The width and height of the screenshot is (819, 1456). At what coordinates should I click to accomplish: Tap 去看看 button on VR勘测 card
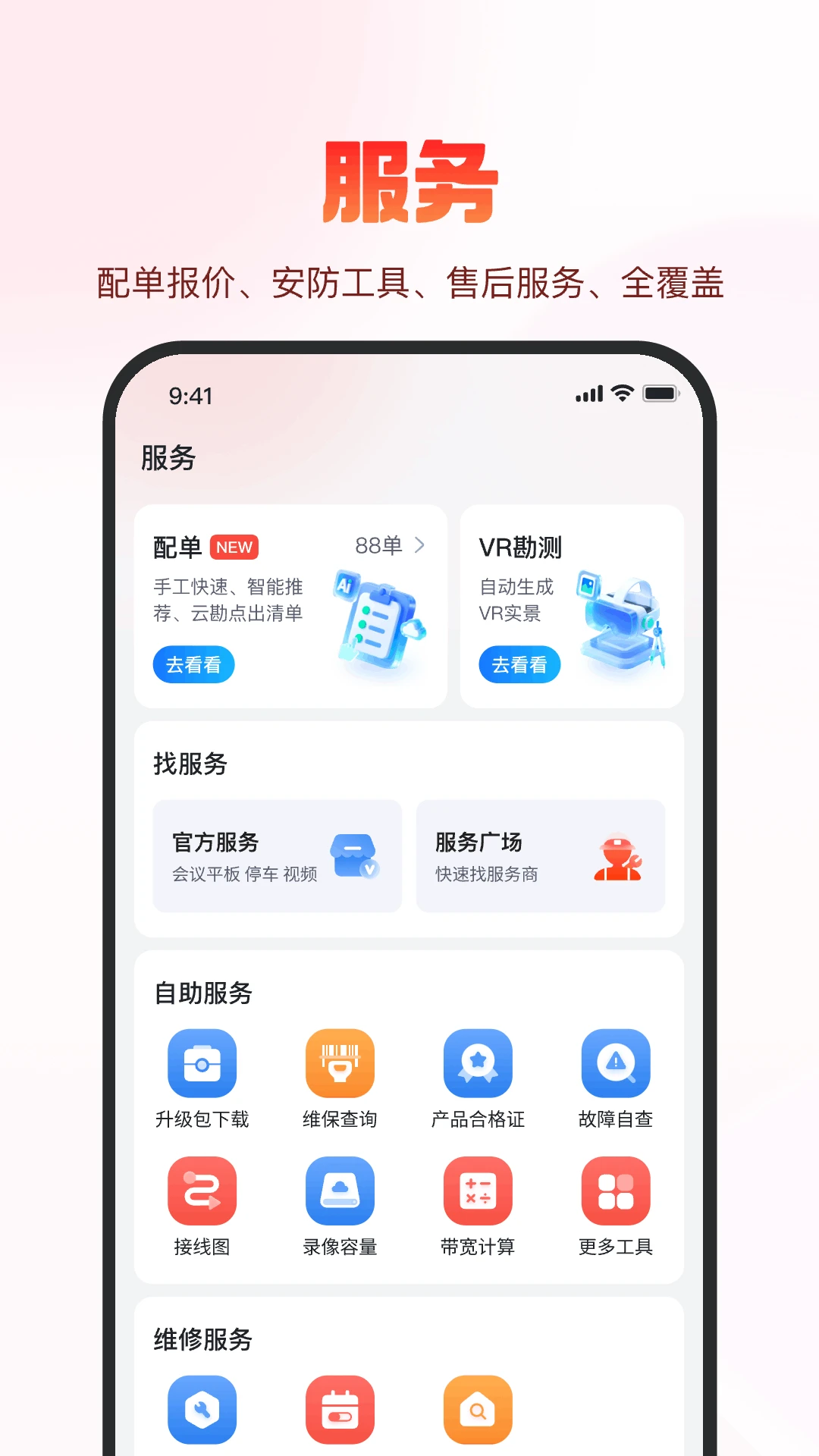520,664
